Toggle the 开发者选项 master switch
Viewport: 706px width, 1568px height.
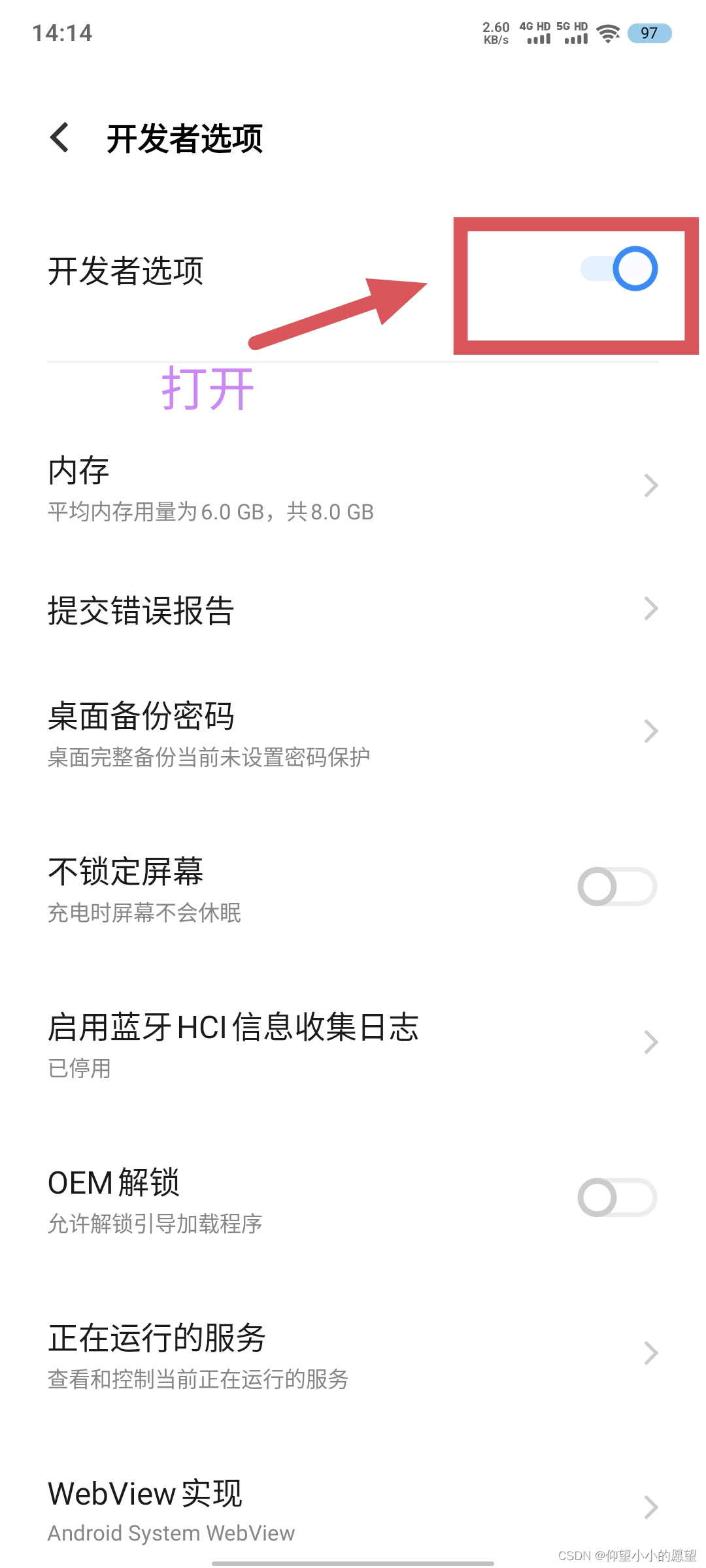click(620, 269)
